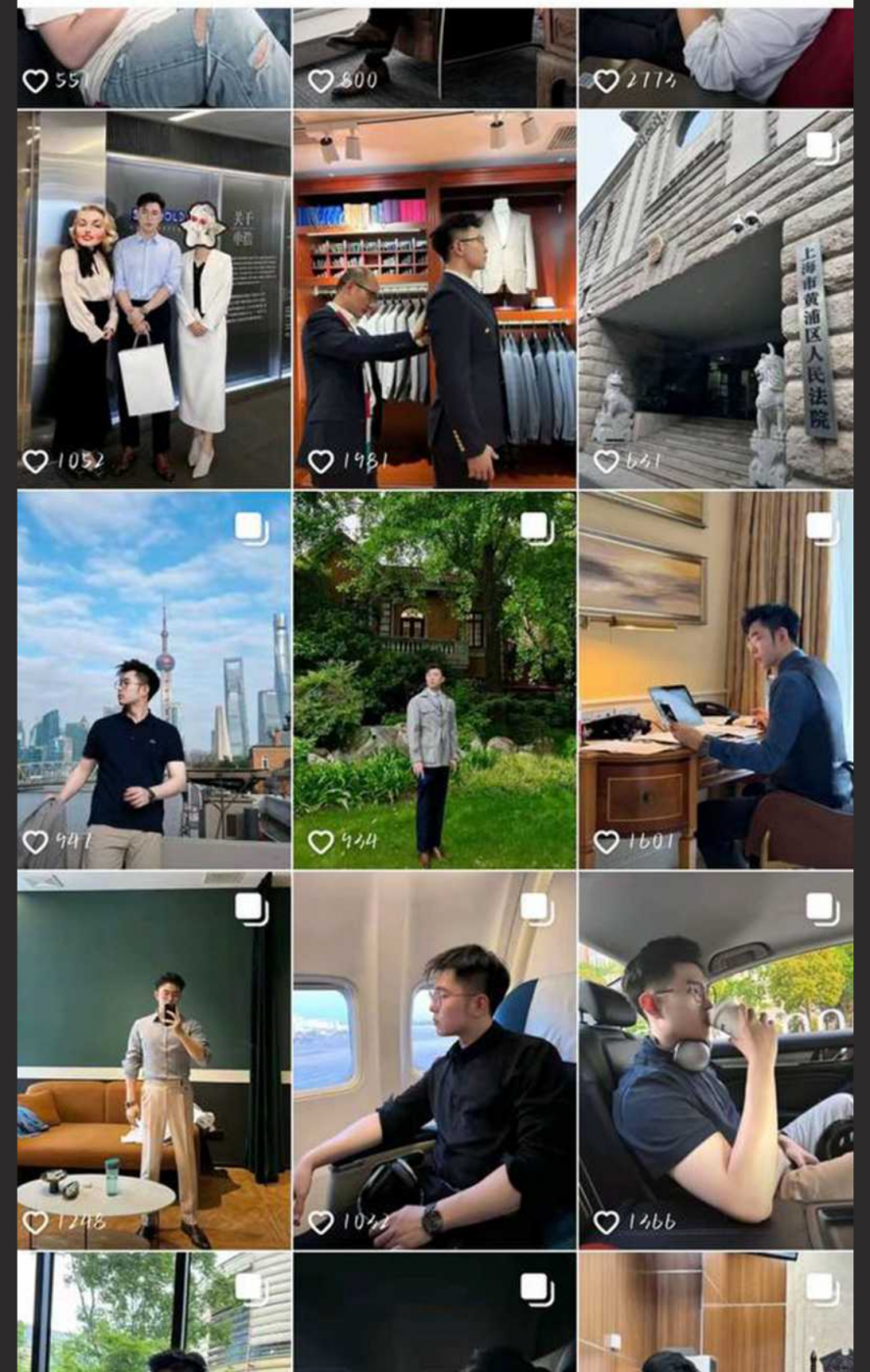Open the airplane window seat post
Image resolution: width=870 pixels, height=1372 pixels.
click(x=434, y=1058)
